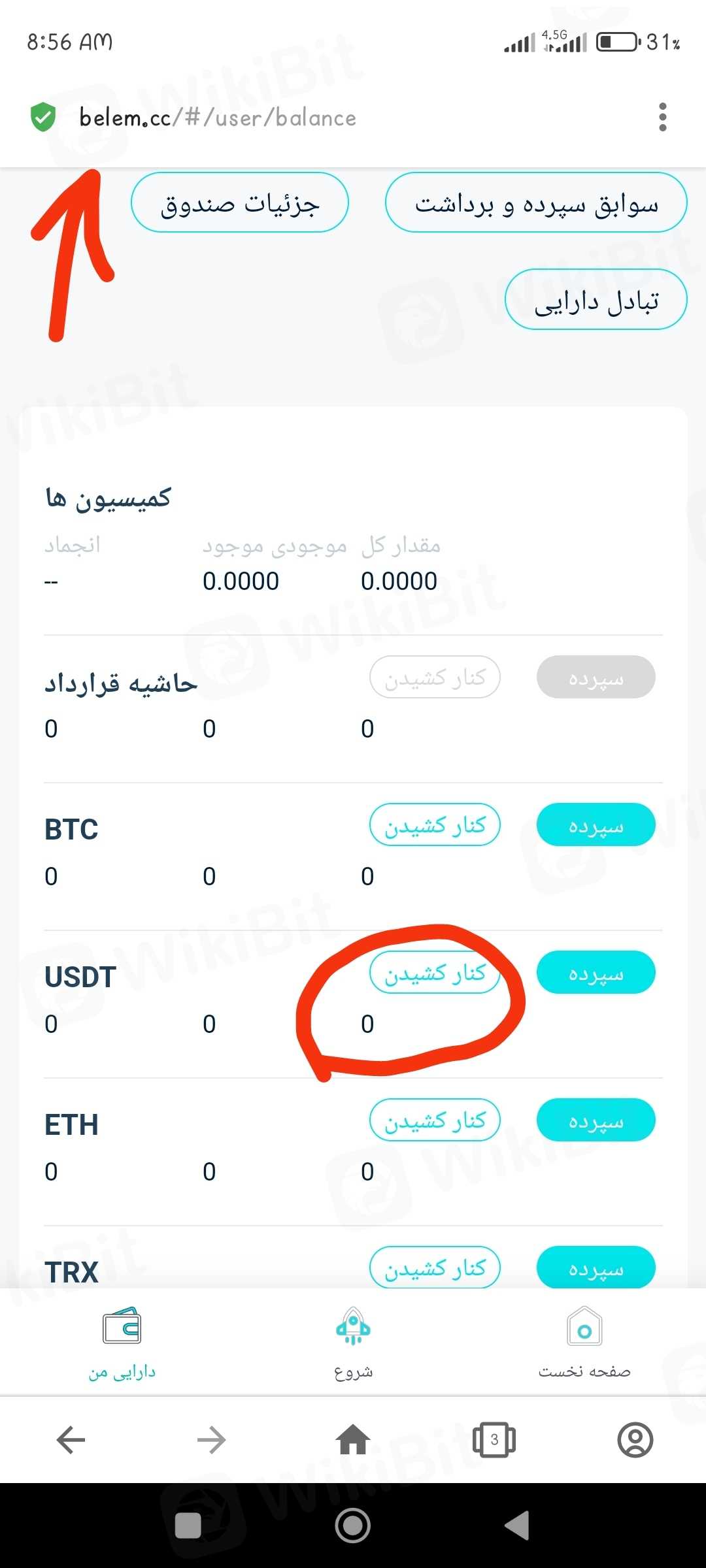Screen dimensions: 706x1568
Task: Tap سپرده deposit for TRX
Action: pos(596,1268)
